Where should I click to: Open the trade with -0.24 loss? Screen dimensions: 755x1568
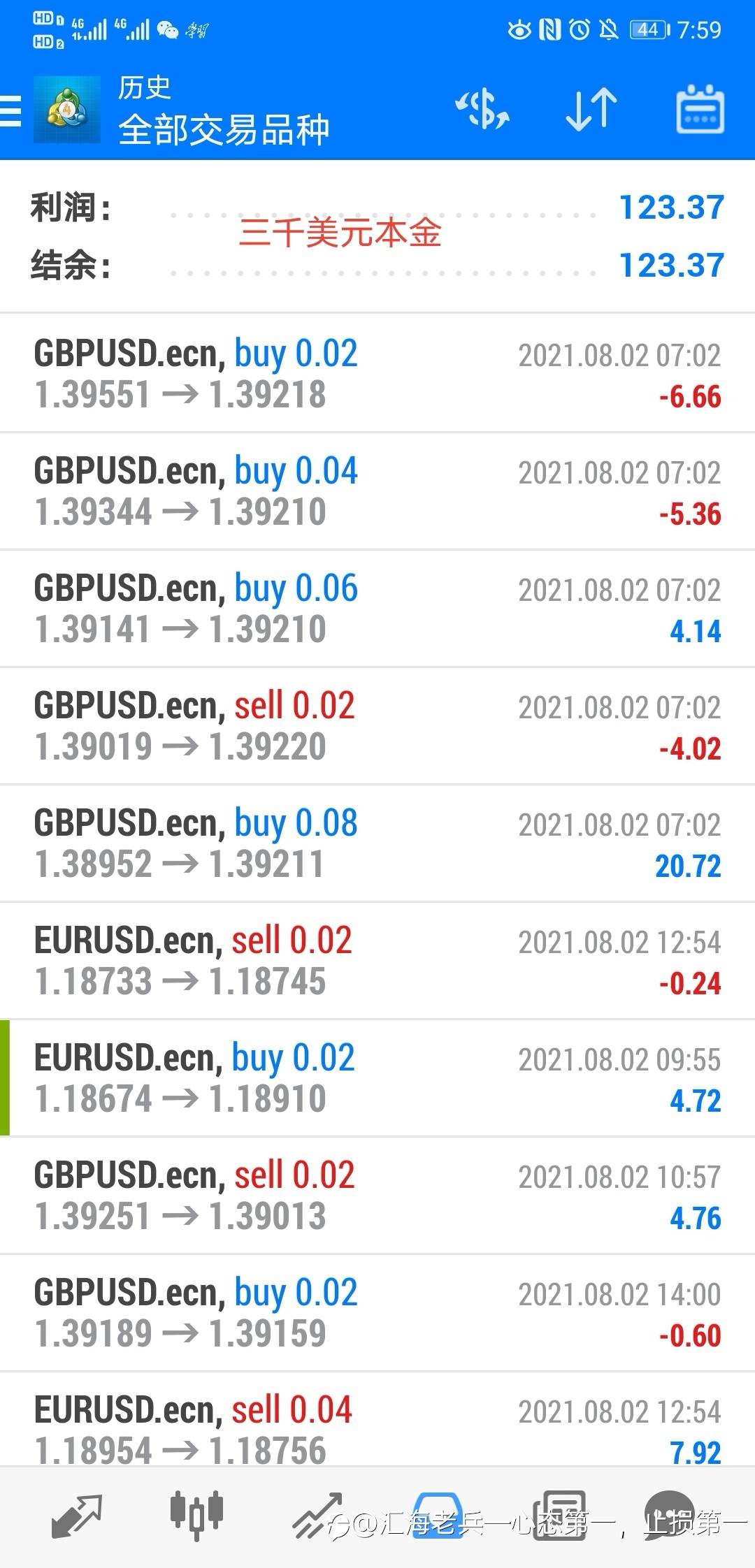[377, 961]
